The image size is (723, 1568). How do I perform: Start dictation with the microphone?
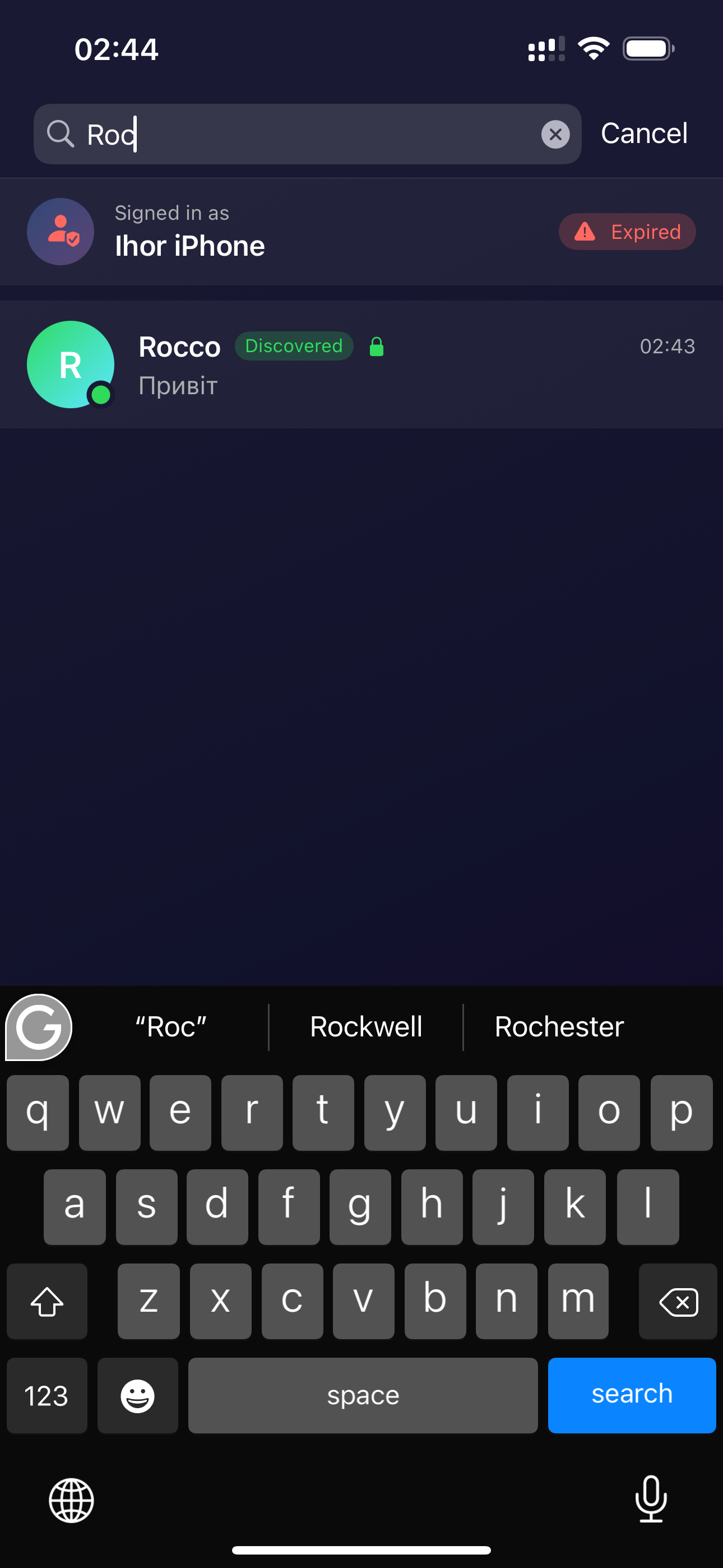(651, 1498)
